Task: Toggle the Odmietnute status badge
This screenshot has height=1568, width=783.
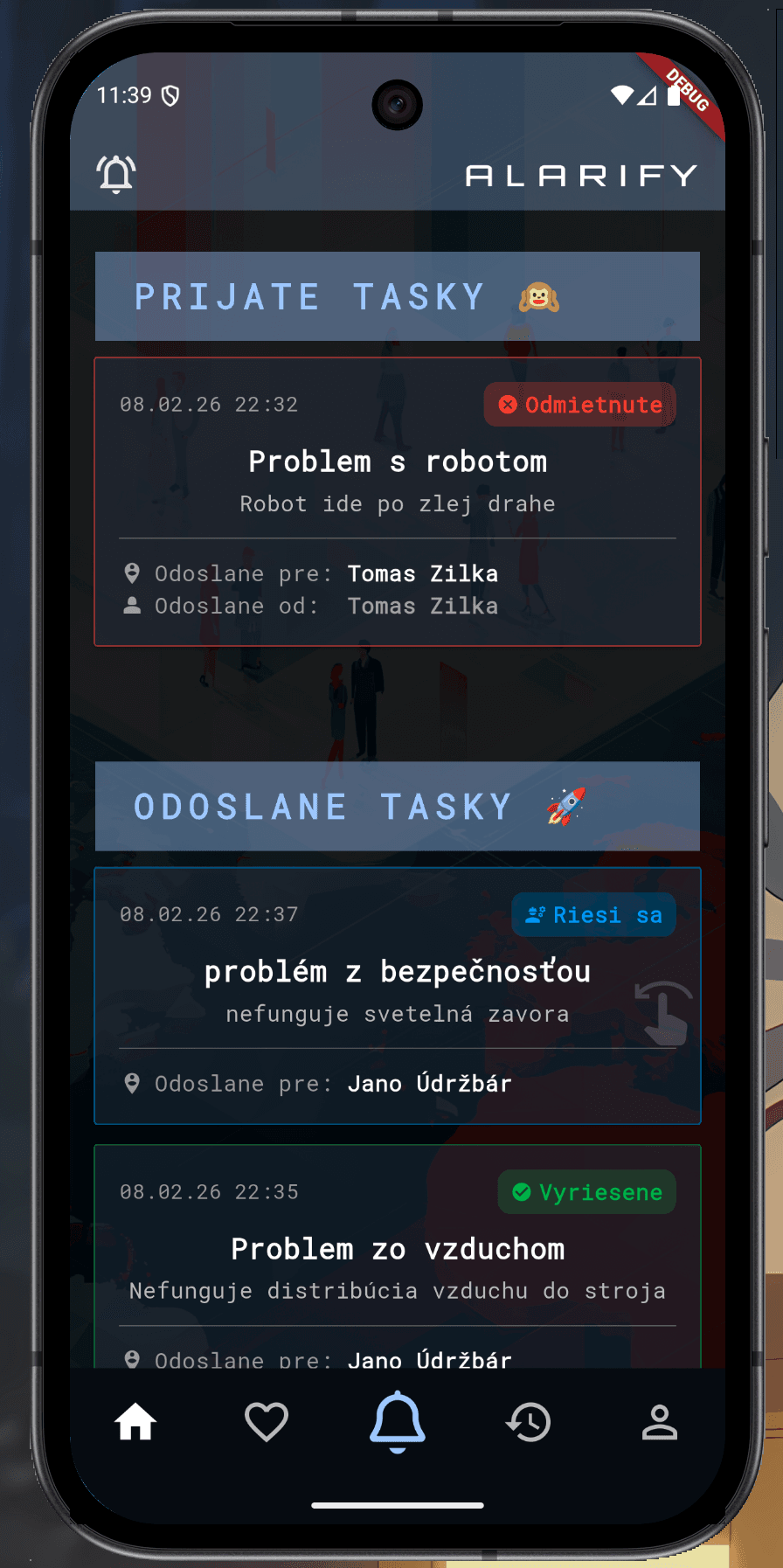Action: [579, 405]
